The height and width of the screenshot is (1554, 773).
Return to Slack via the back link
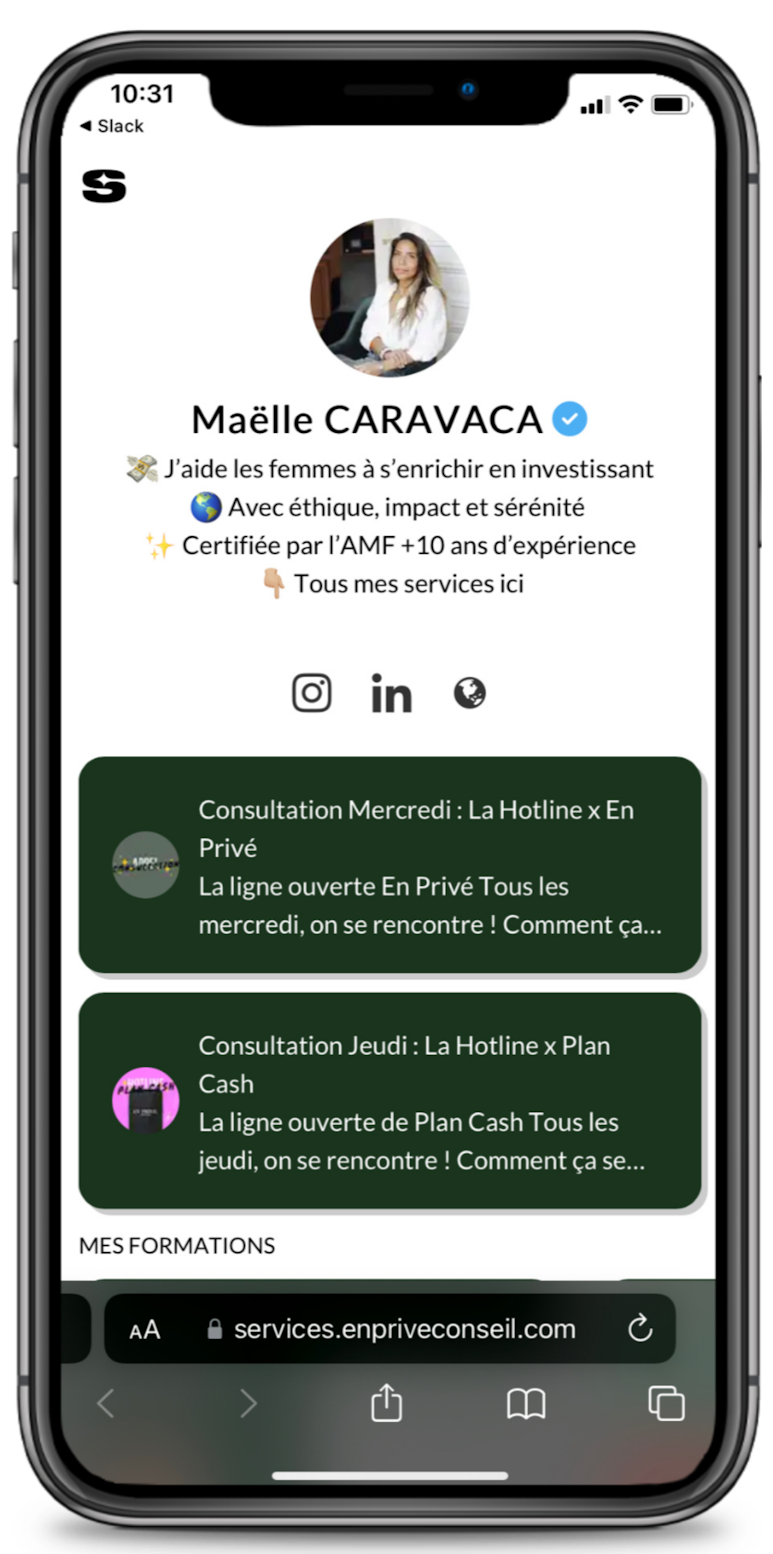coord(111,126)
